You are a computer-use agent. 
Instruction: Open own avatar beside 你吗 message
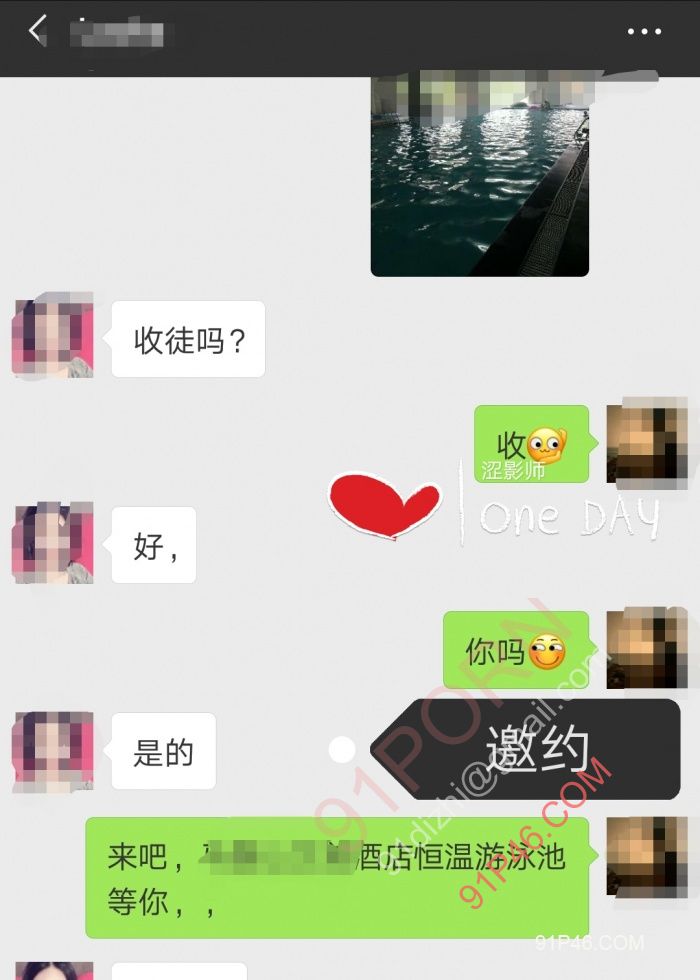[646, 648]
